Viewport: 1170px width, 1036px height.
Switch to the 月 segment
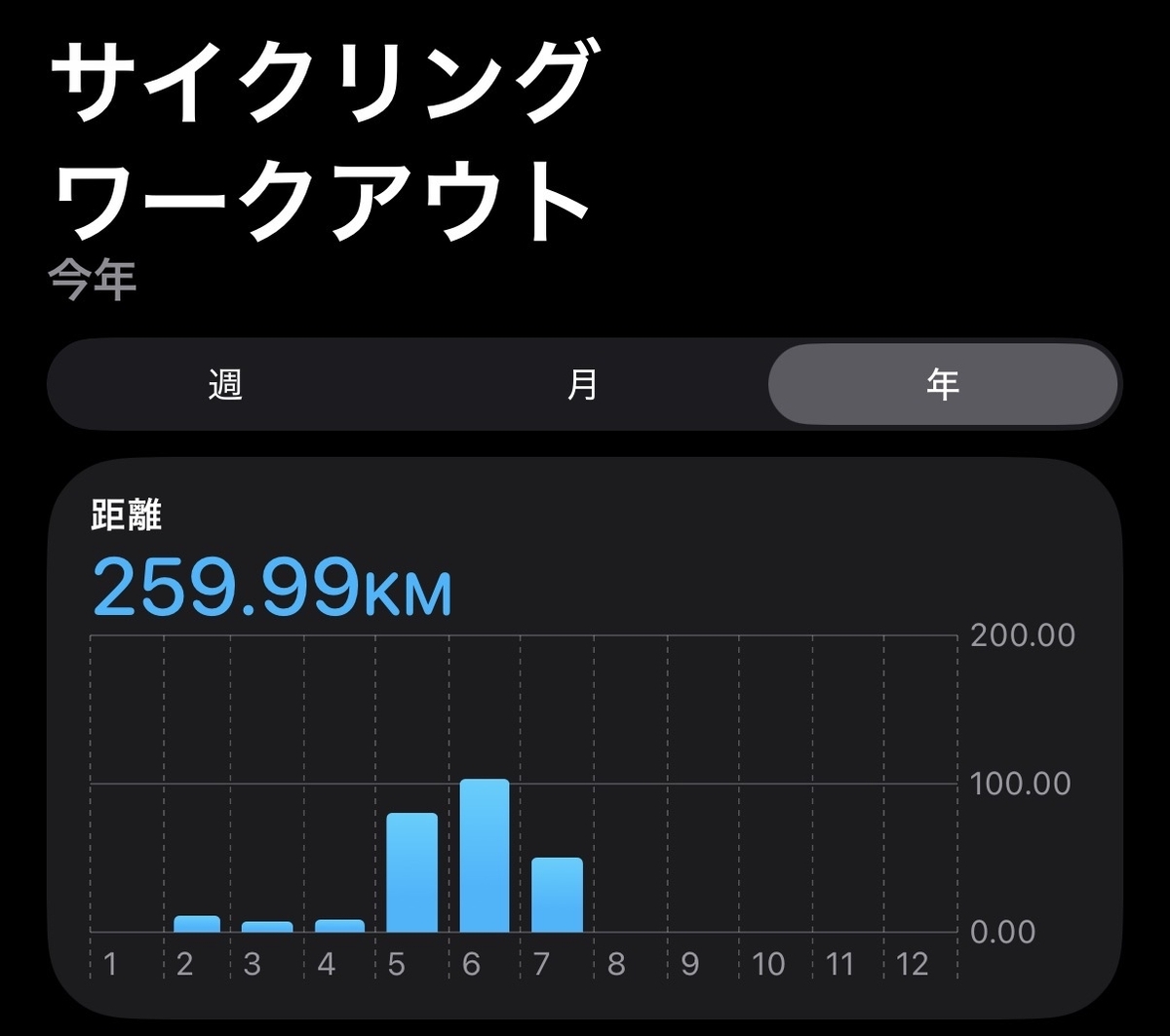click(x=583, y=385)
